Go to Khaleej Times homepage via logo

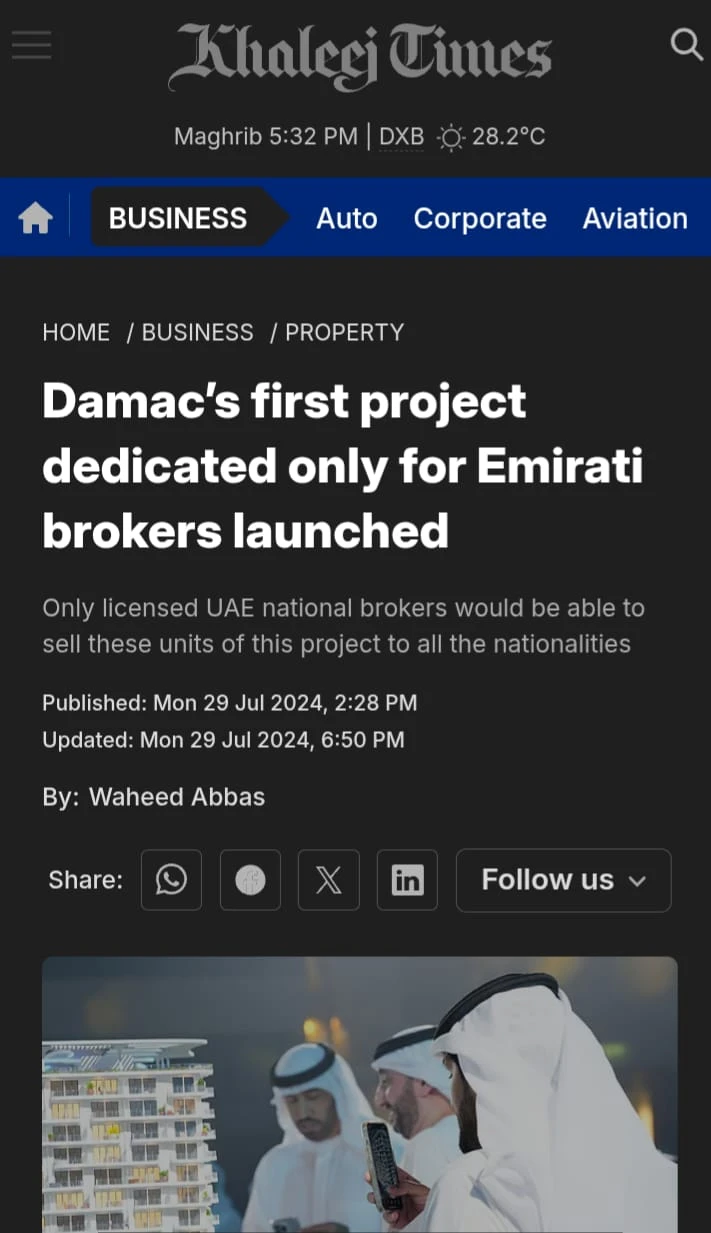tap(359, 56)
